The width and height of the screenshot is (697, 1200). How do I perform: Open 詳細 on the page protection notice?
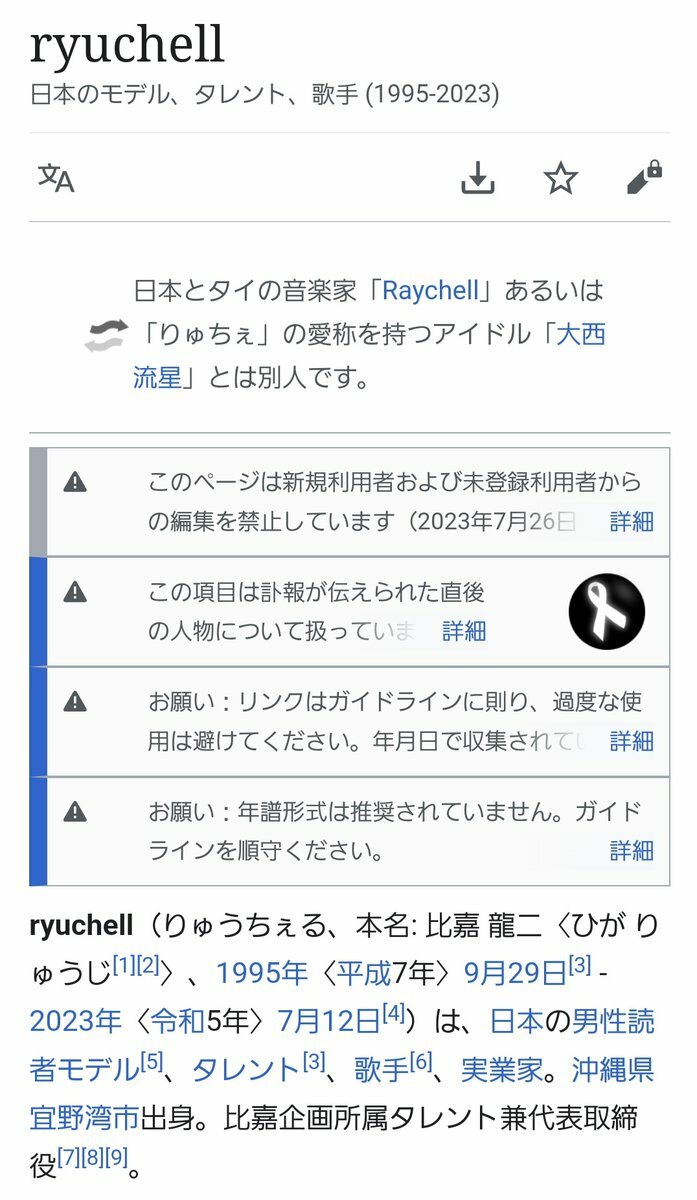pyautogui.click(x=632, y=521)
